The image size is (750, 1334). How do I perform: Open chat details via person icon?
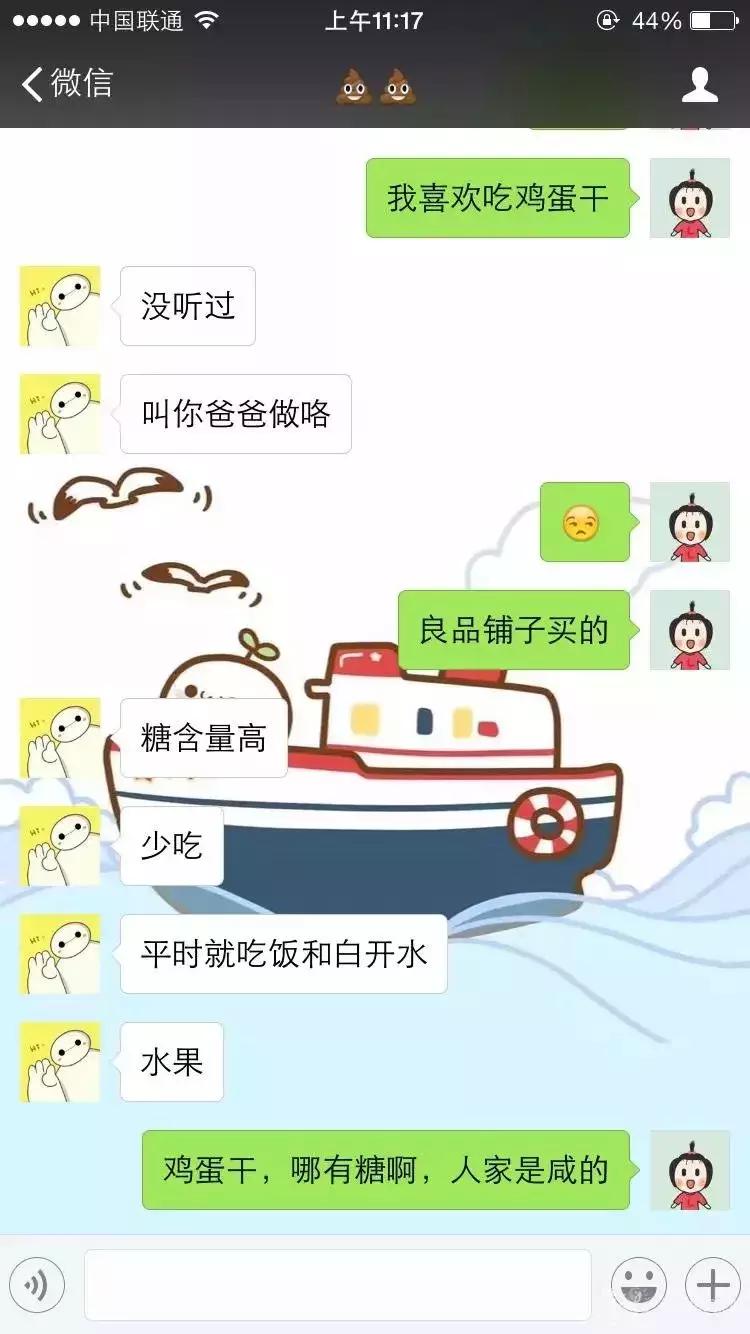(701, 84)
